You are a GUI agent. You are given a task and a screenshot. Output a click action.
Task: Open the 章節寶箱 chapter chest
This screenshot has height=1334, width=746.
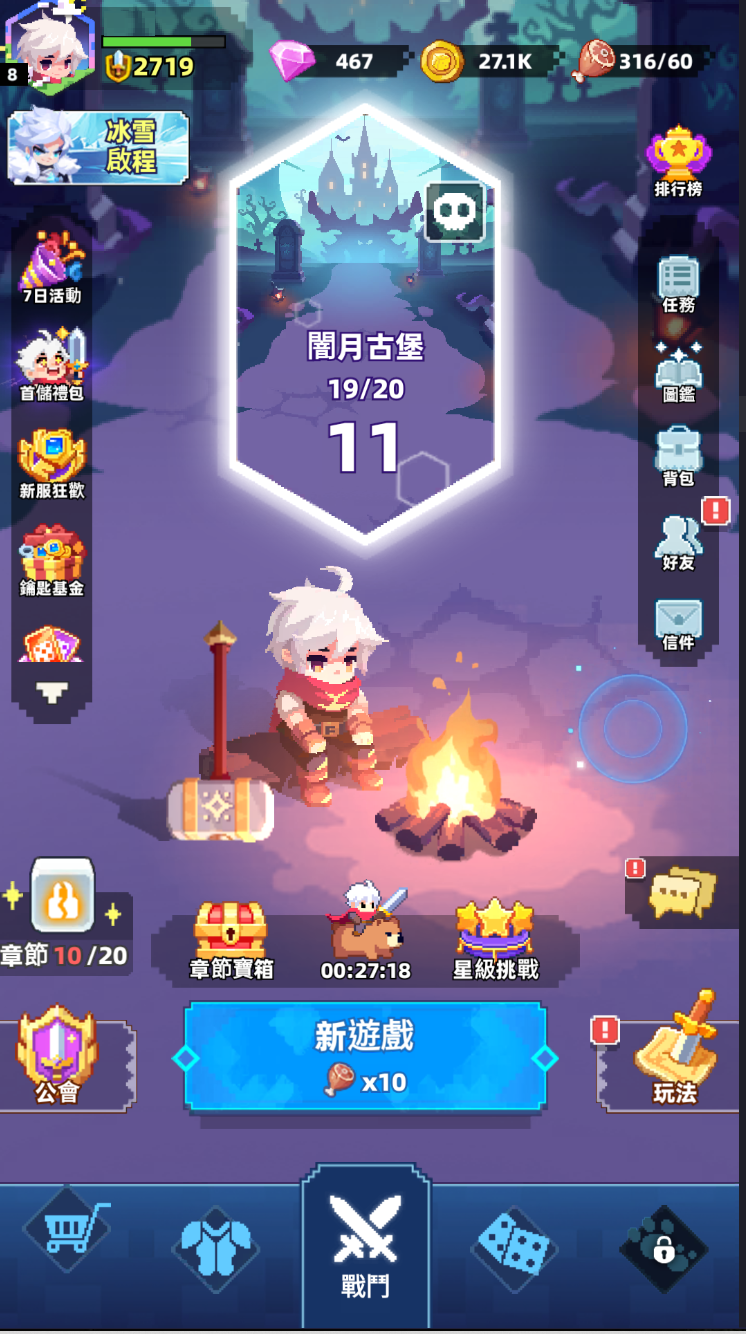[231, 940]
